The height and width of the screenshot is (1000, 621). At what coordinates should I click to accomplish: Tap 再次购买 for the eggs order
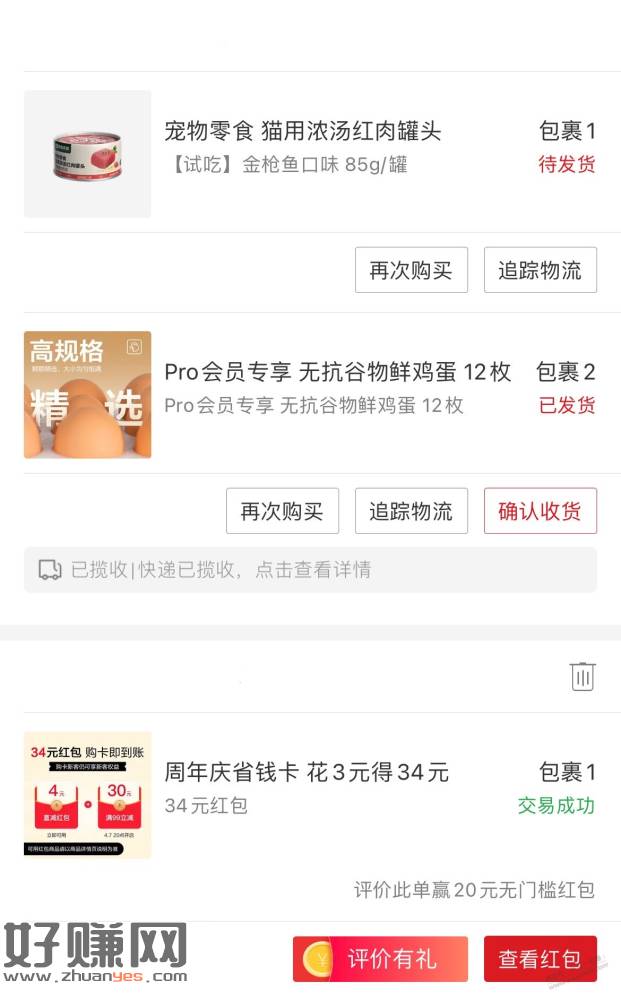click(282, 511)
